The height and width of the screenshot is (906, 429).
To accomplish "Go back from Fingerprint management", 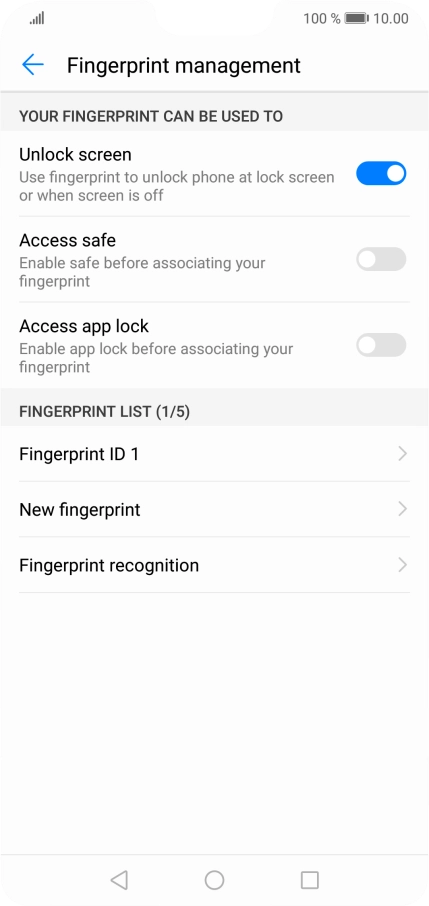I will click(x=32, y=65).
